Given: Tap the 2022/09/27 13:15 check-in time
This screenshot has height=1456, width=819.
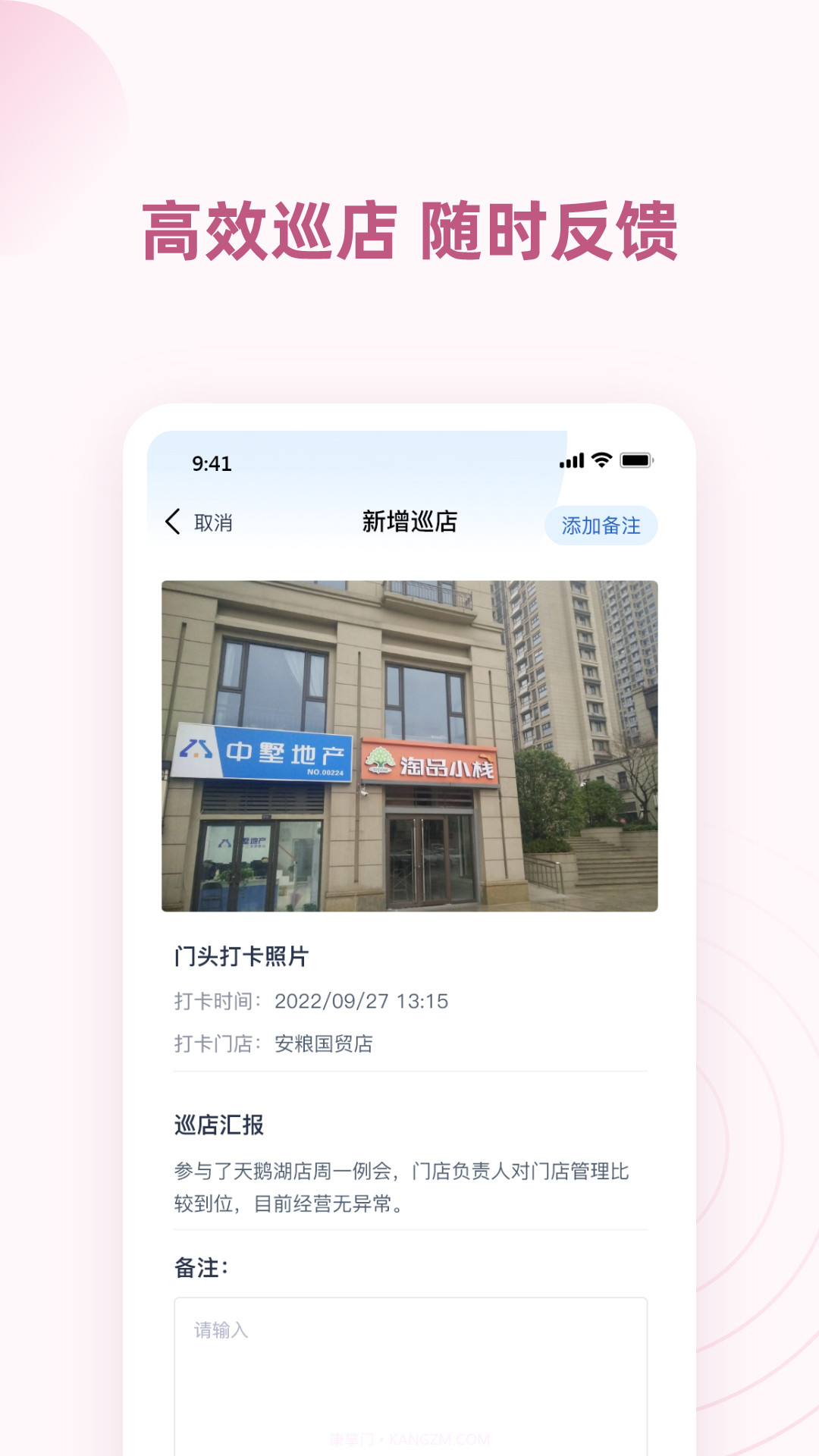Looking at the screenshot, I should [x=362, y=1000].
